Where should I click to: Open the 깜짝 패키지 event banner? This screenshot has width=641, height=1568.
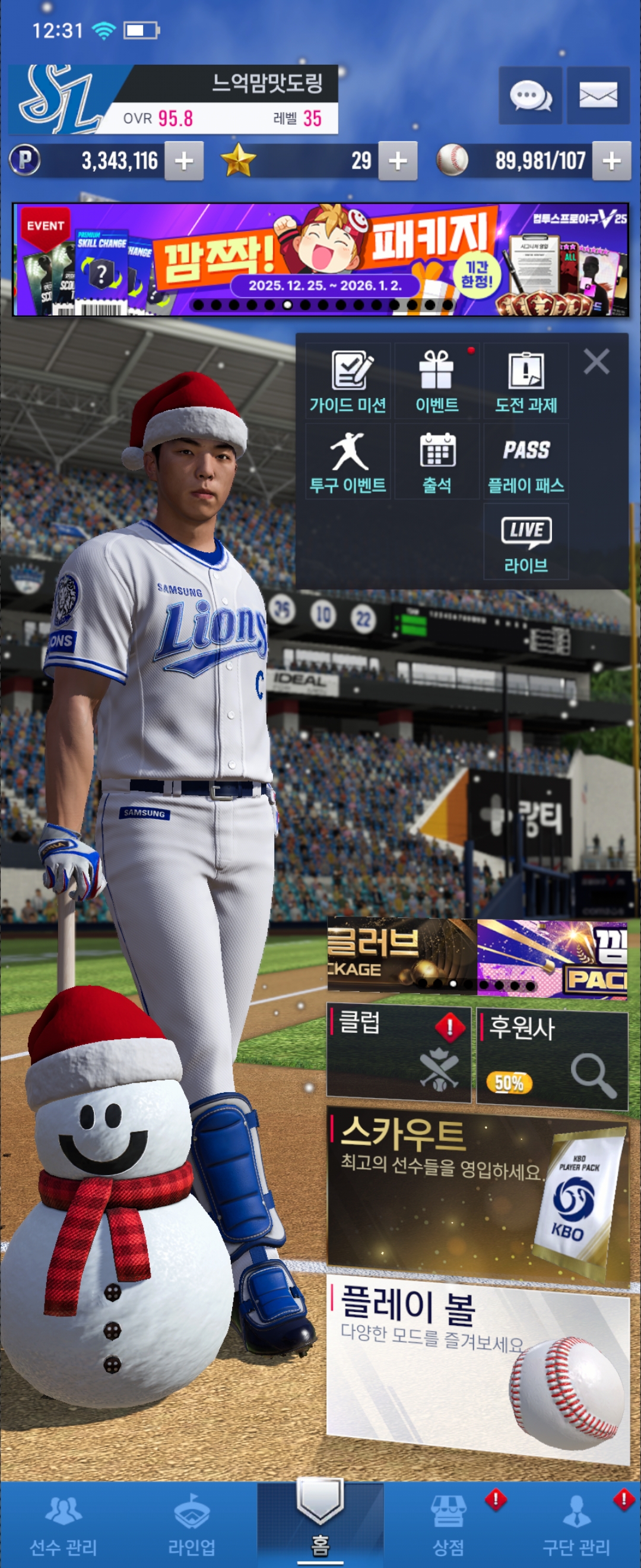point(320,260)
